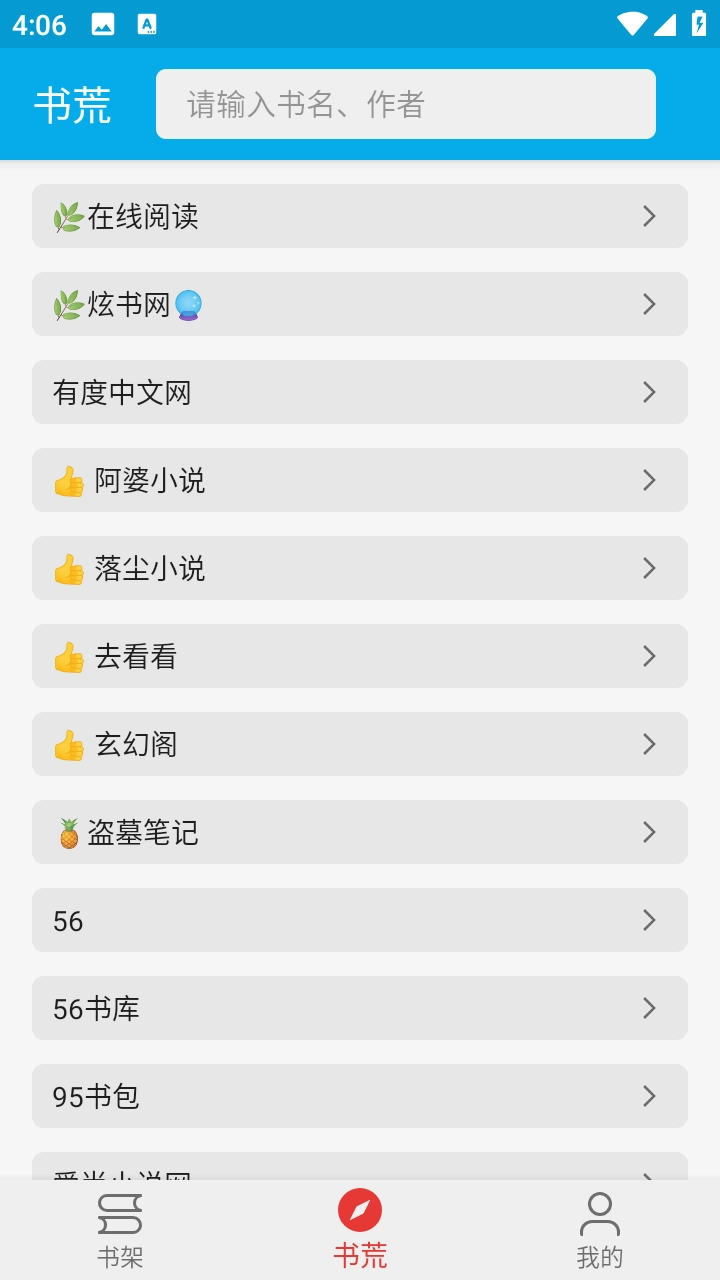Tap the leaf icon beside 在线阅读
This screenshot has width=720, height=1280.
tap(67, 216)
